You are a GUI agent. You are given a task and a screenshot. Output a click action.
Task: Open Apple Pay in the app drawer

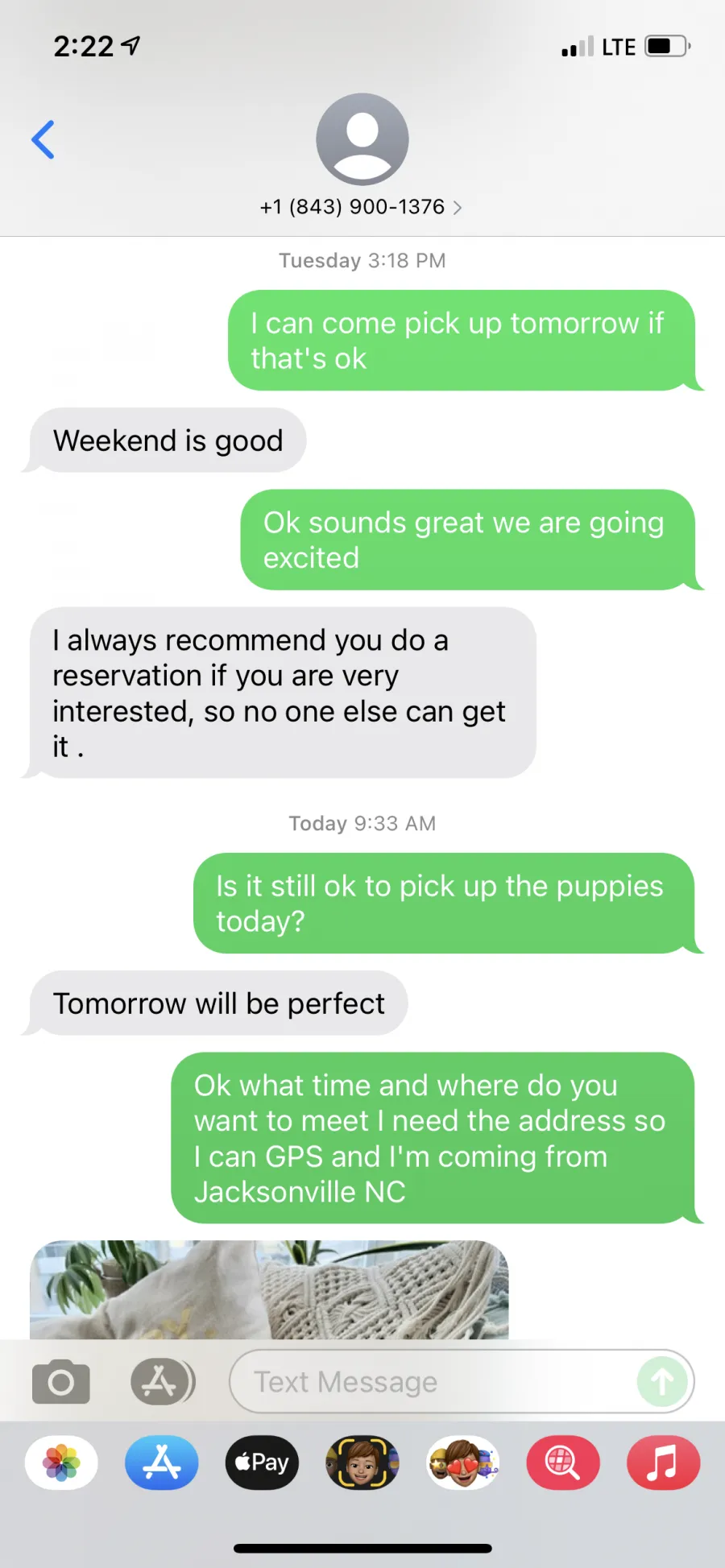(x=262, y=1463)
